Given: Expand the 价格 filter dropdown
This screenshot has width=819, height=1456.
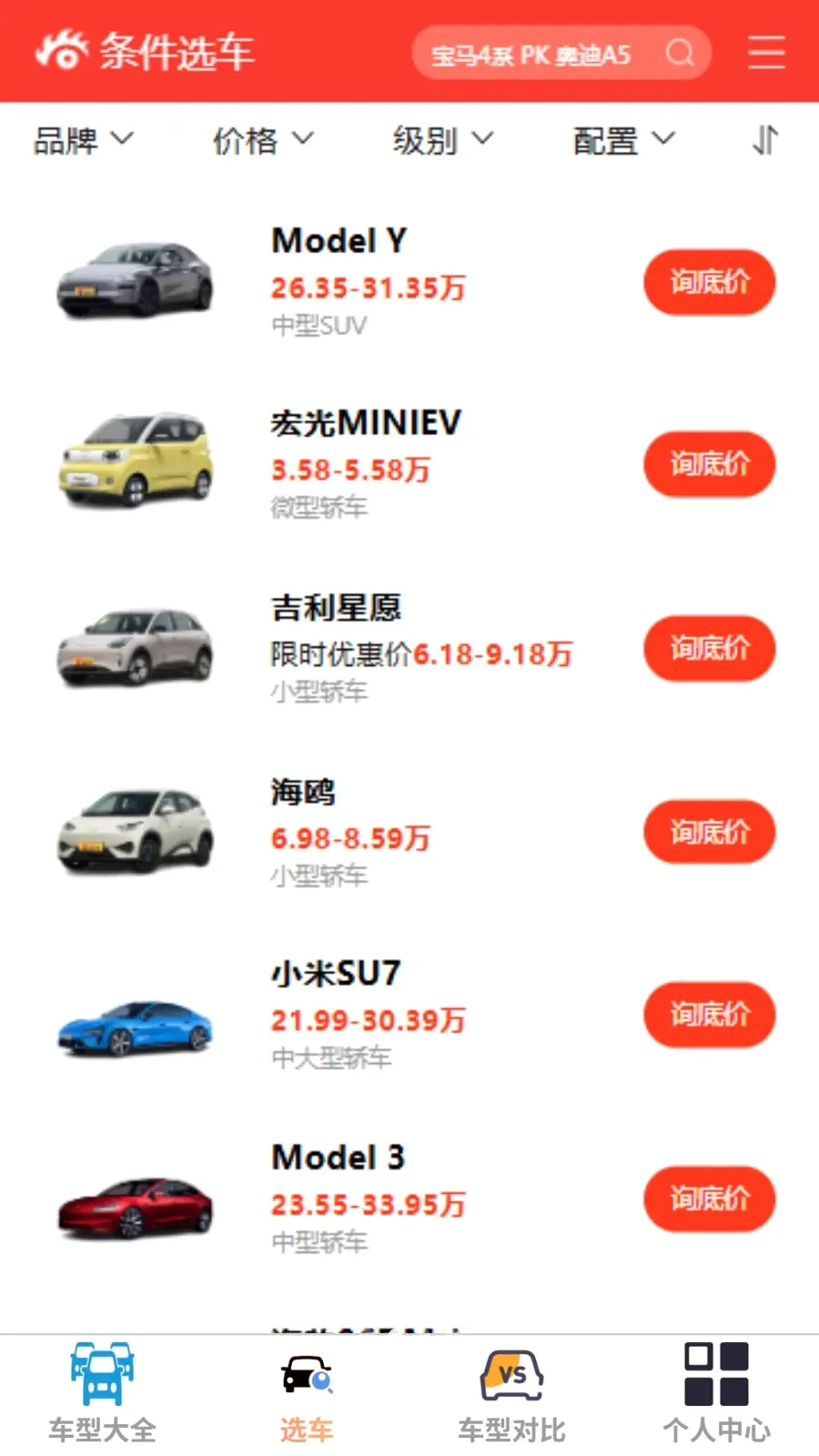Looking at the screenshot, I should pyautogui.click(x=263, y=140).
